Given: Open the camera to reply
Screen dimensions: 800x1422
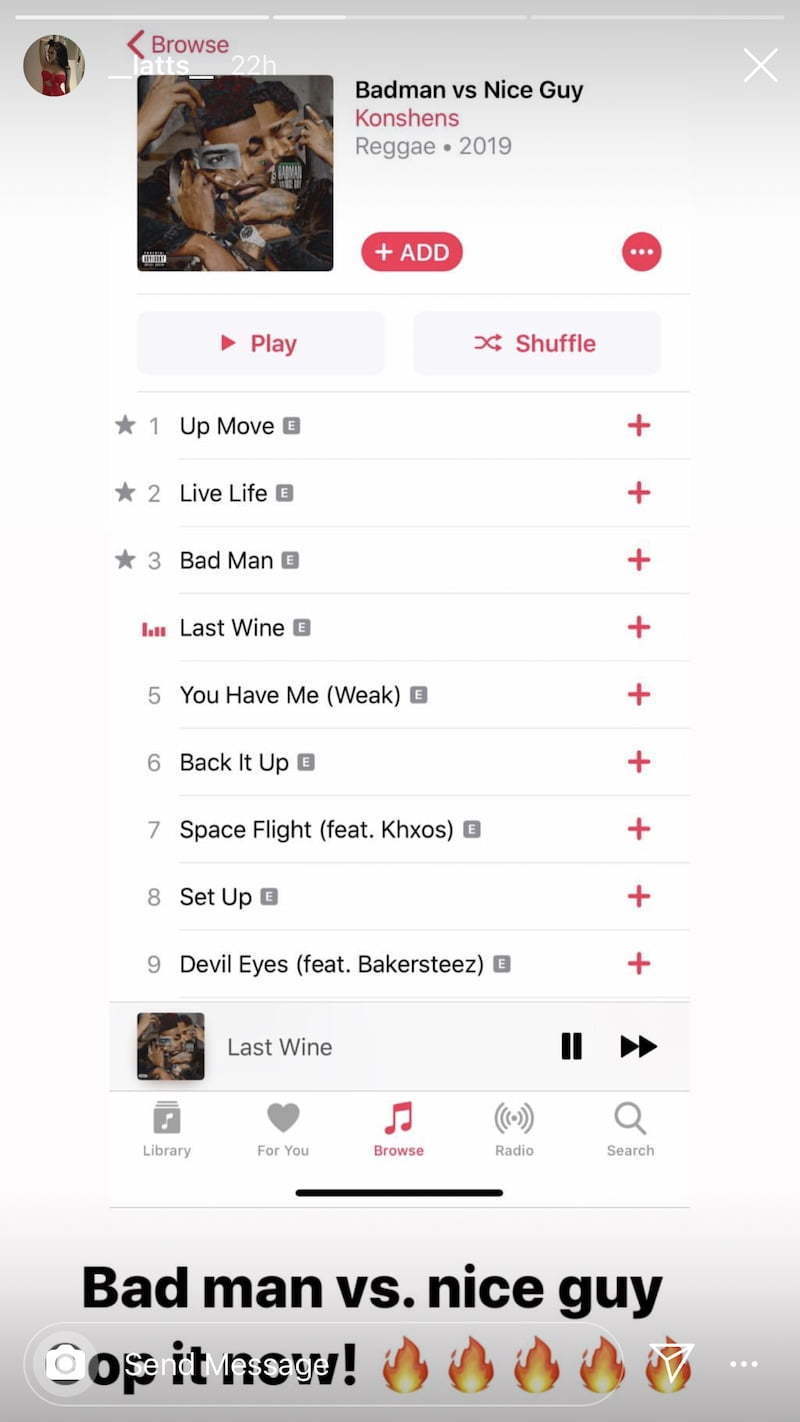Looking at the screenshot, I should pos(66,1363).
